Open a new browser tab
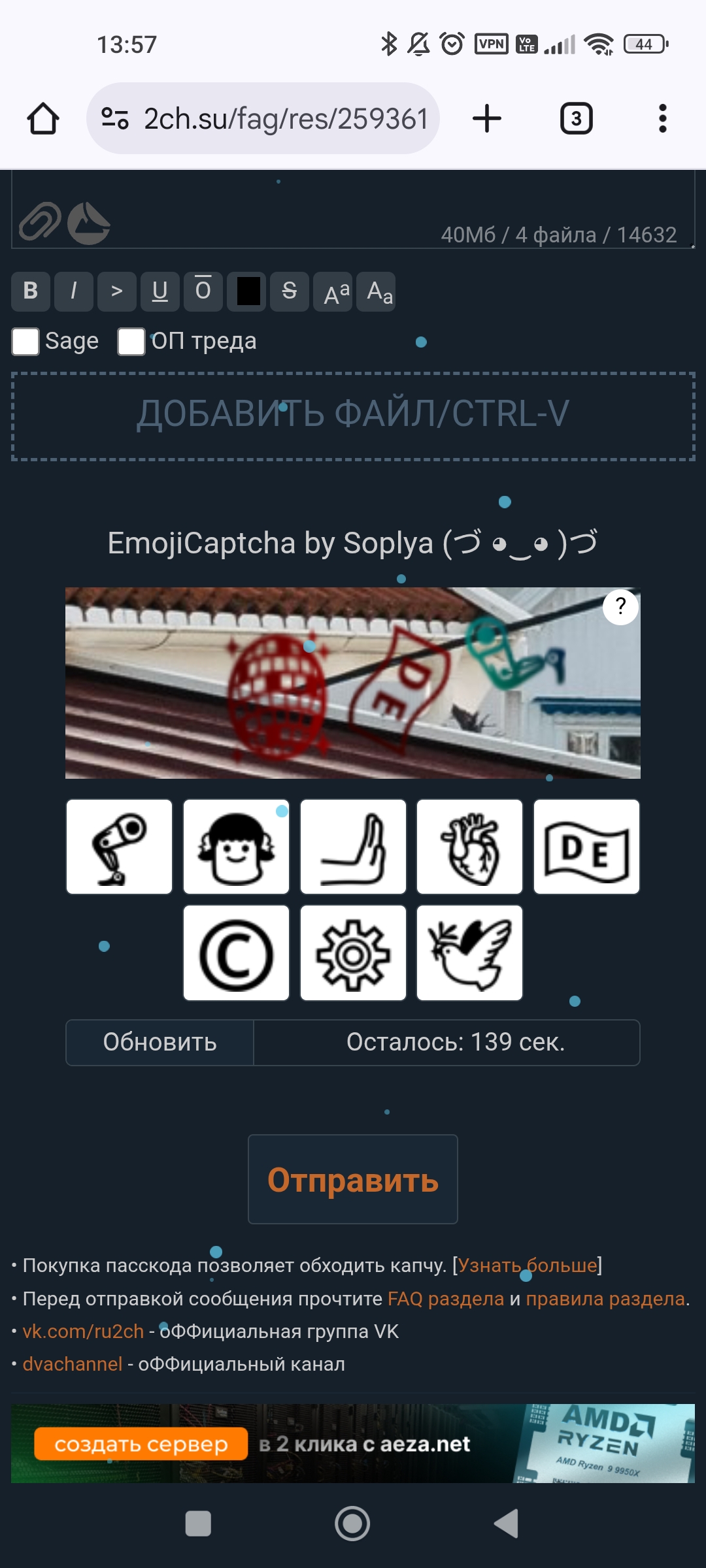 point(487,119)
